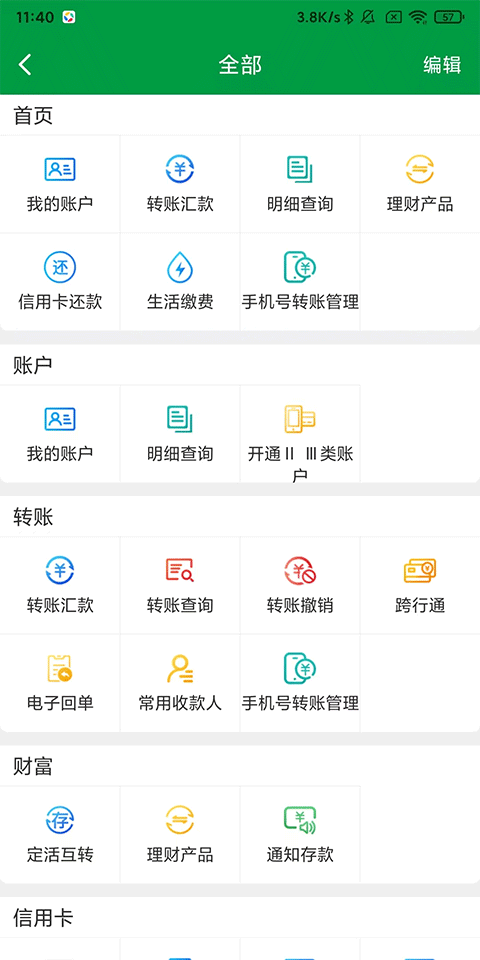Screen dimensions: 480x960
Task: Open 开通Ⅱ Ⅲ类账户
Action: pyautogui.click(x=300, y=434)
